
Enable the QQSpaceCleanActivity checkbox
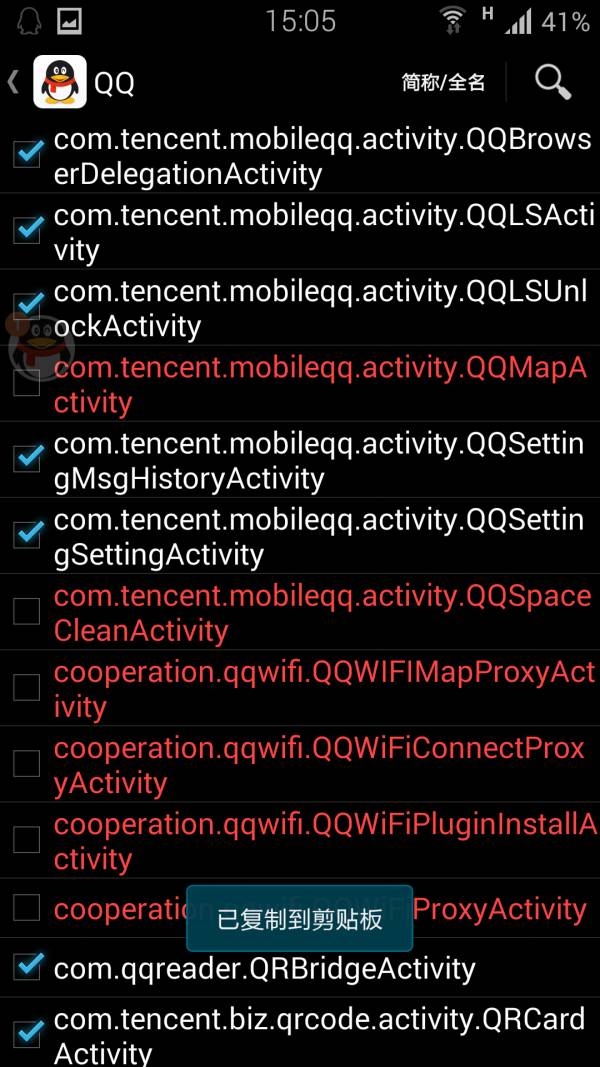point(27,611)
